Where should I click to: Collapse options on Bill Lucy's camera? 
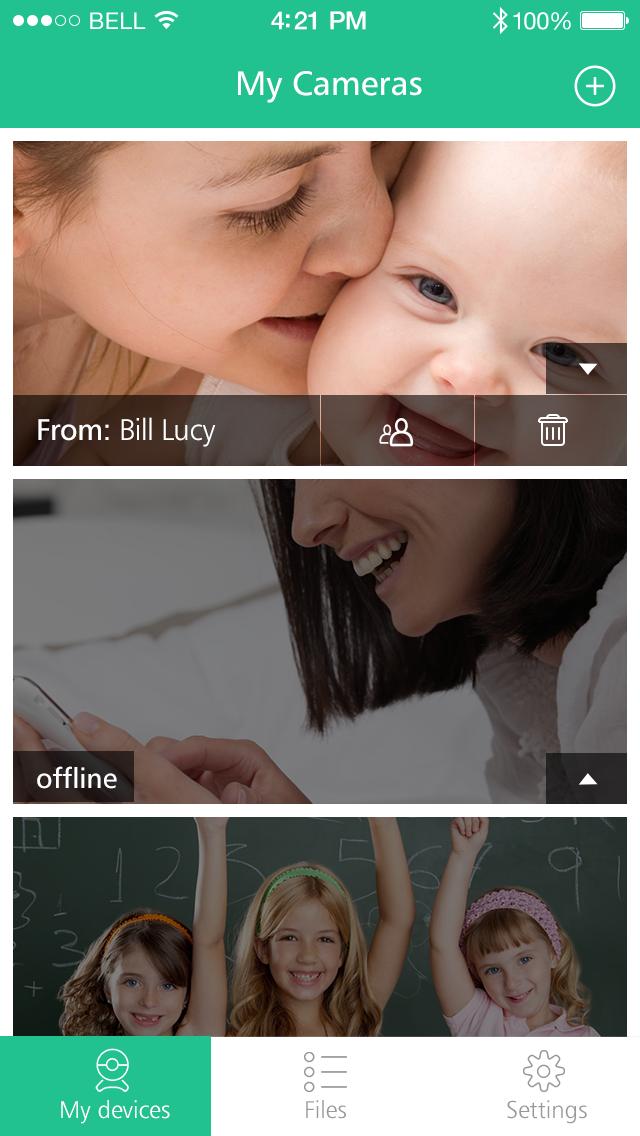point(587,369)
